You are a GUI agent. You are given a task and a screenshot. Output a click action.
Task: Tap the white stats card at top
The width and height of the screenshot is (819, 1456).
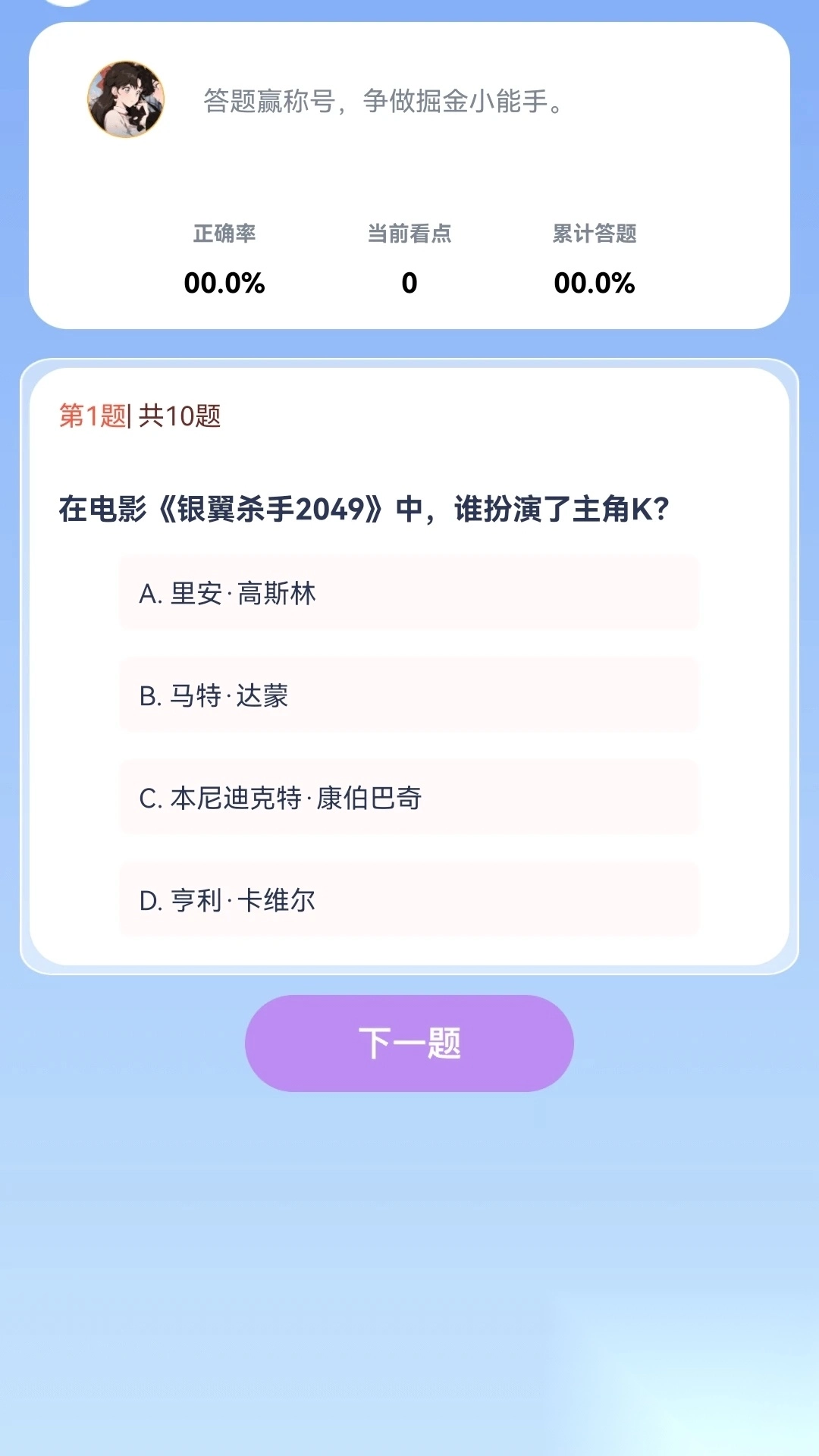coord(409,174)
